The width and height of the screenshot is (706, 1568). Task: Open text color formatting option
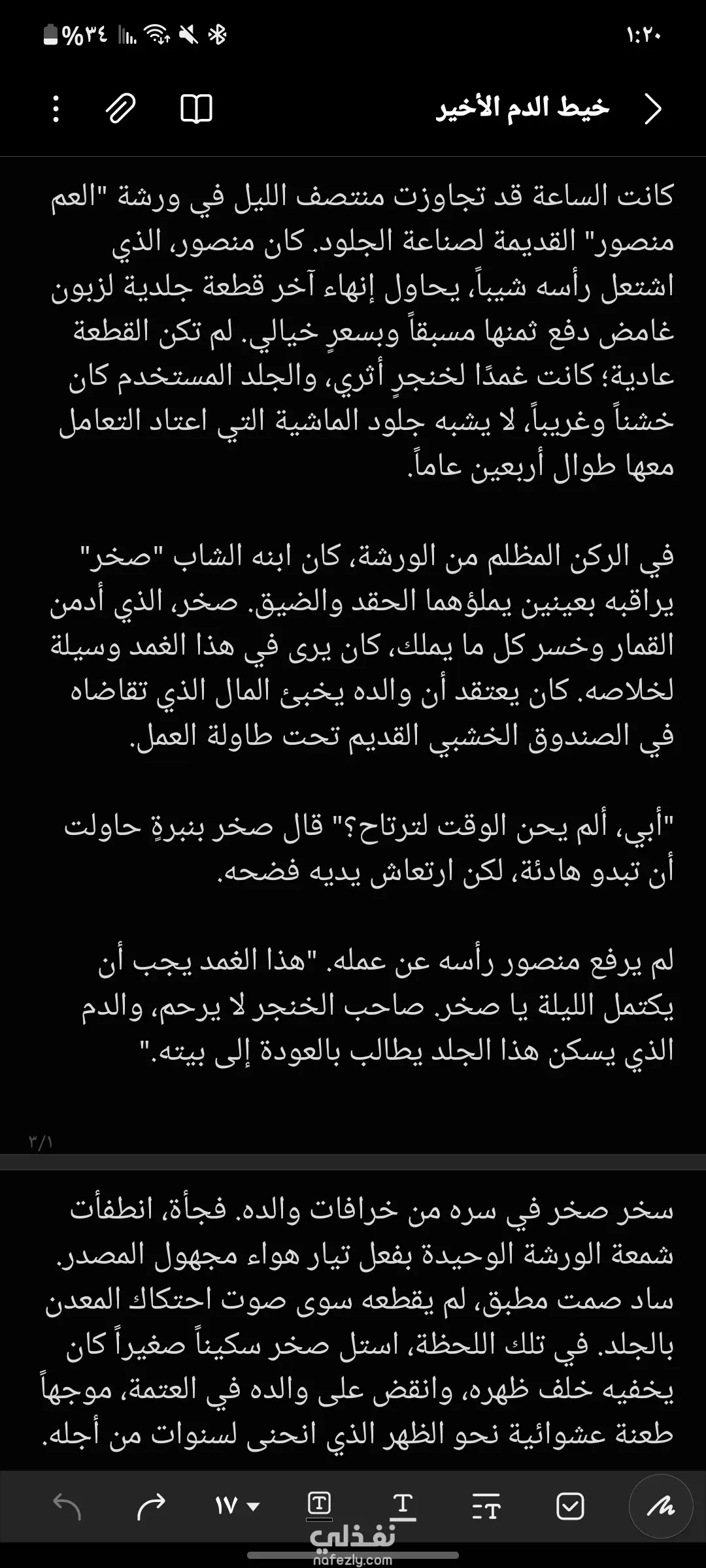pyautogui.click(x=403, y=1507)
